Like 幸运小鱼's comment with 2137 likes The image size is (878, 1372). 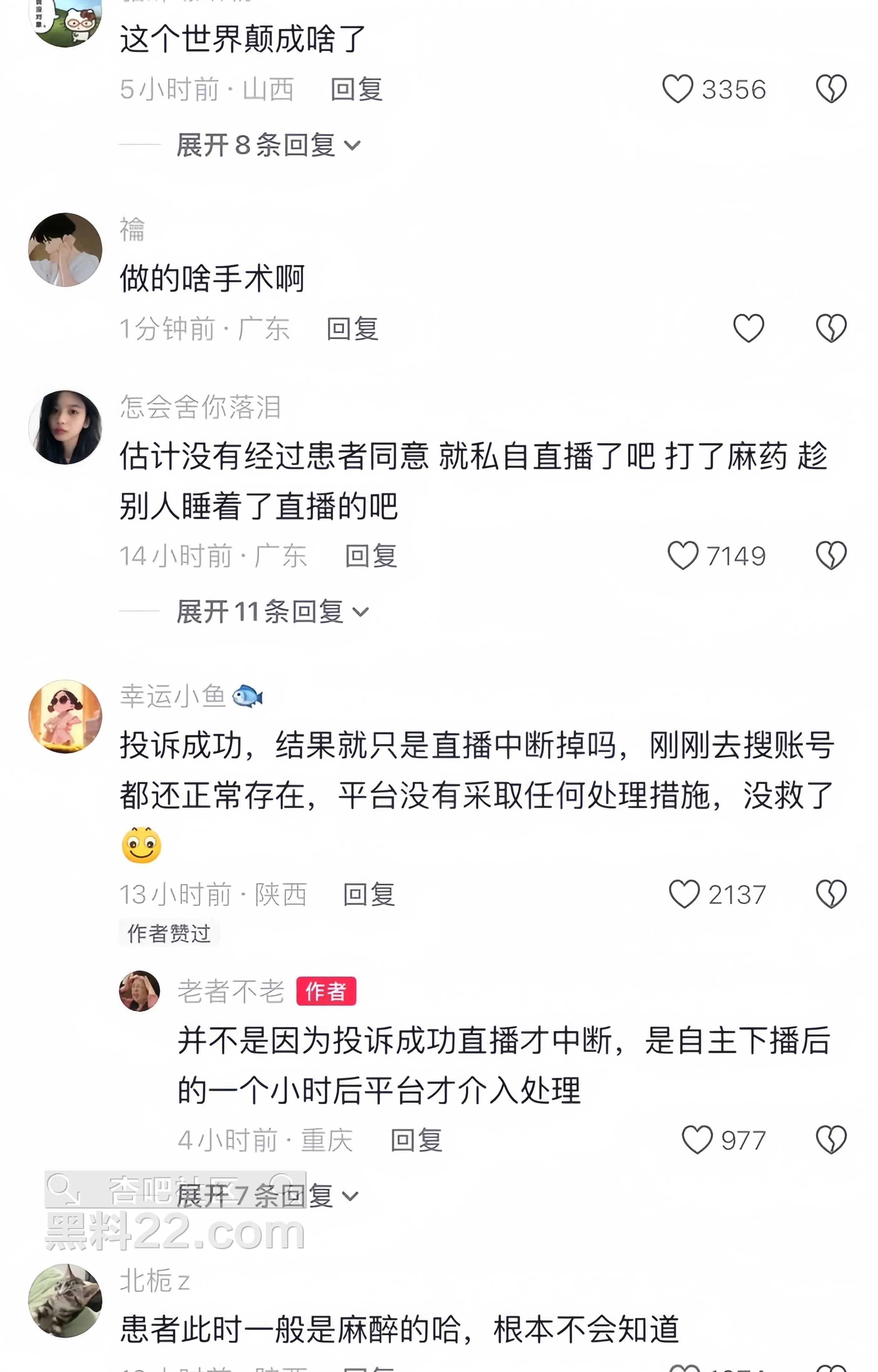pos(684,894)
